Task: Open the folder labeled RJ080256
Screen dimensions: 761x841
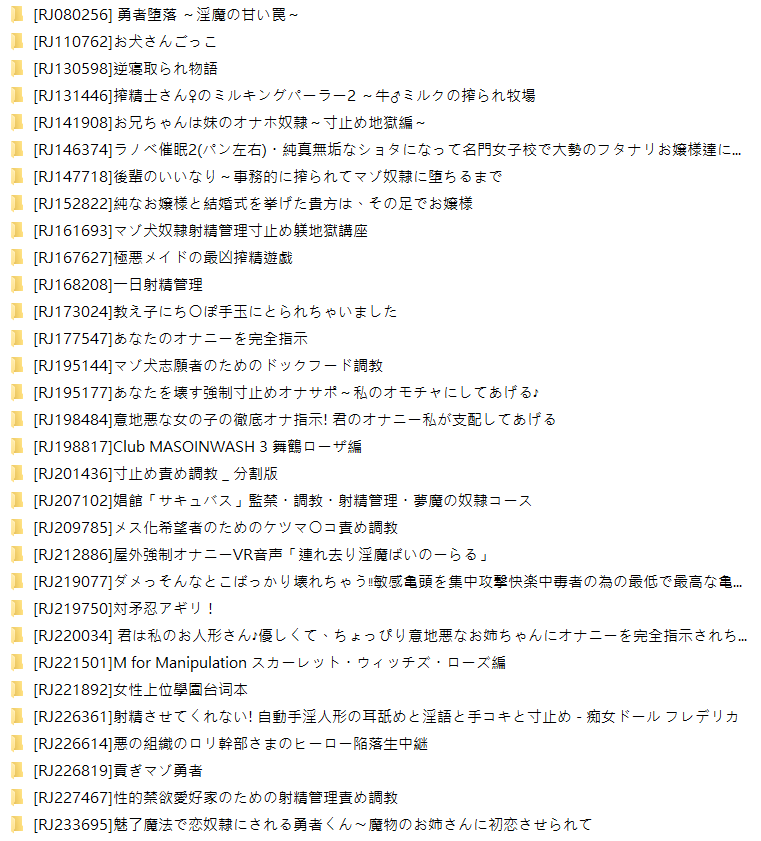Action: click(165, 15)
